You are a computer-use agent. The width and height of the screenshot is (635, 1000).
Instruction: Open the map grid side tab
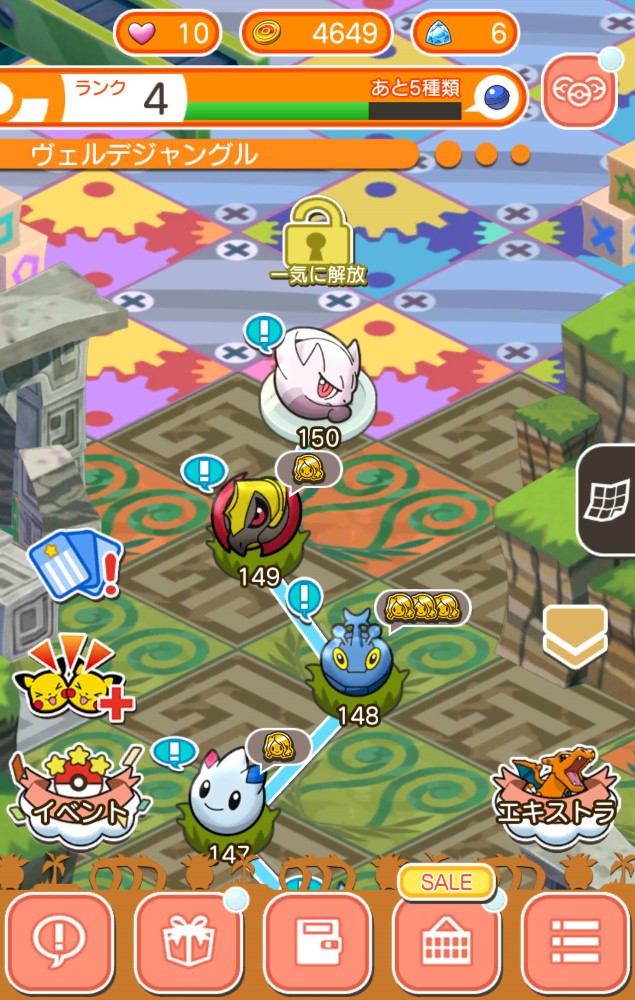[x=607, y=499]
